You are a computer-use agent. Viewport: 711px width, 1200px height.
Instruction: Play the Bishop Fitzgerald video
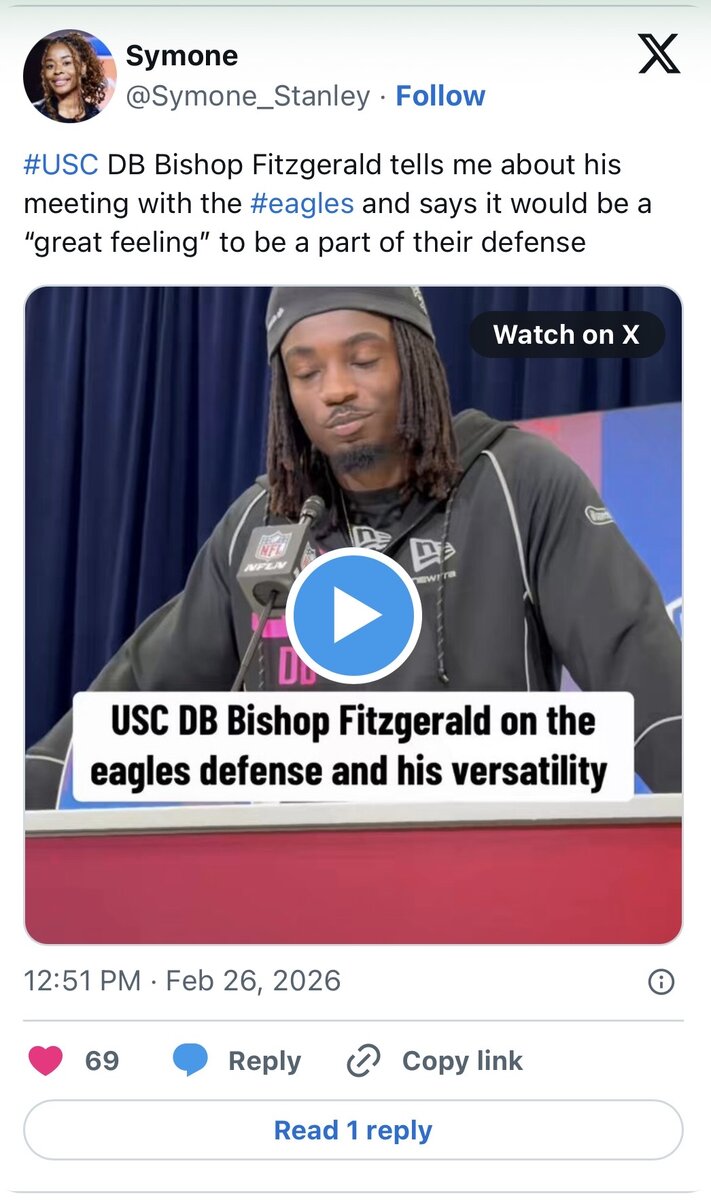(353, 616)
